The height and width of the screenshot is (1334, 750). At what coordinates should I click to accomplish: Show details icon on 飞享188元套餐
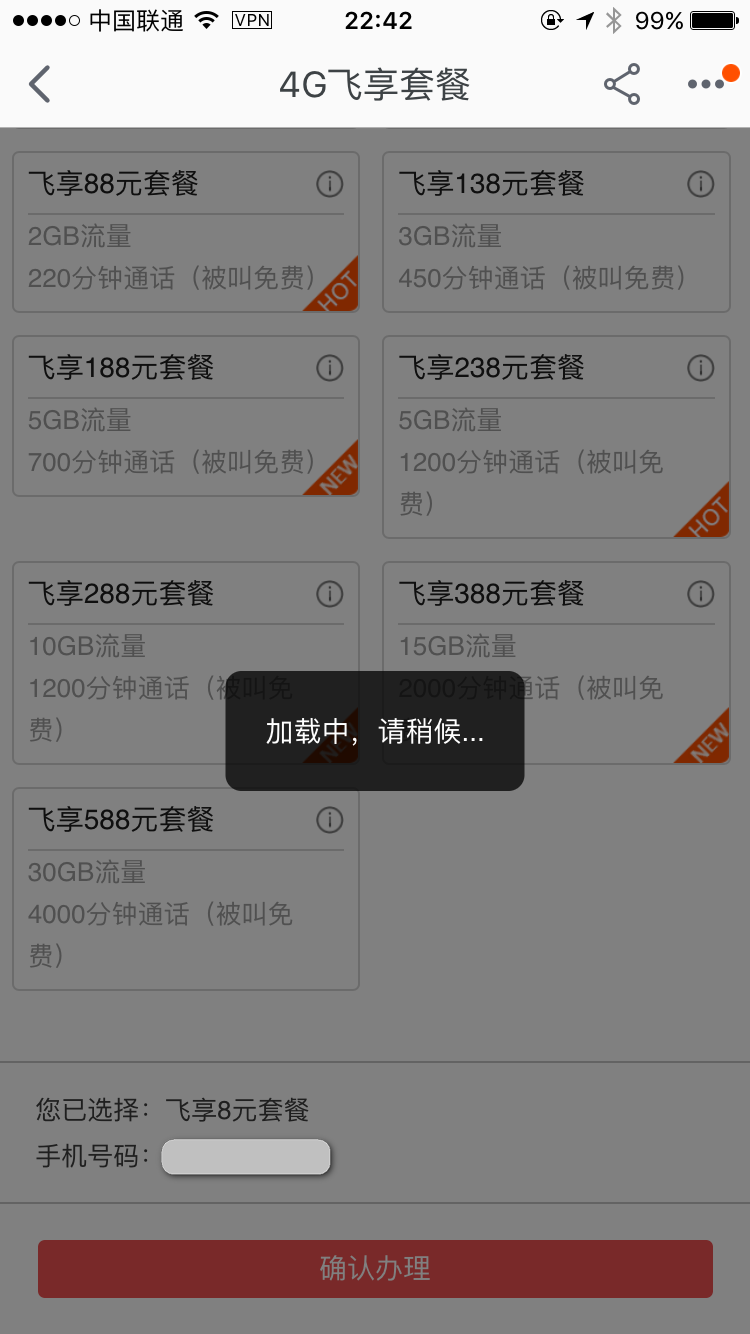(x=330, y=368)
